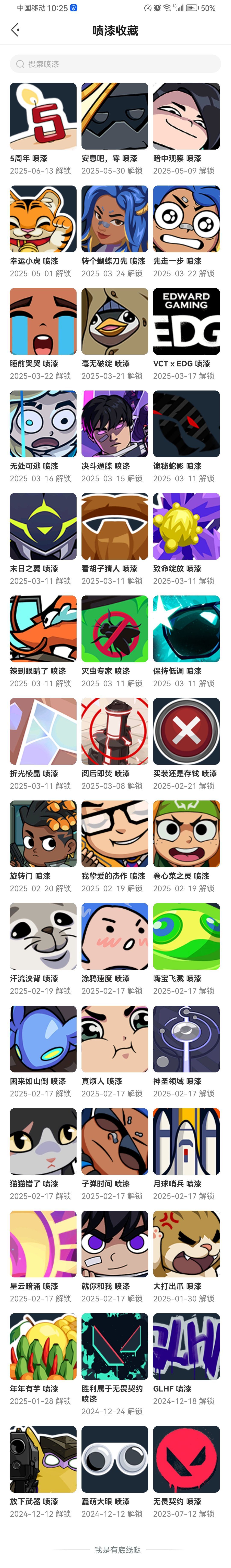Tap the 搜索喷漆 search box
The width and height of the screenshot is (231, 1568).
[115, 64]
